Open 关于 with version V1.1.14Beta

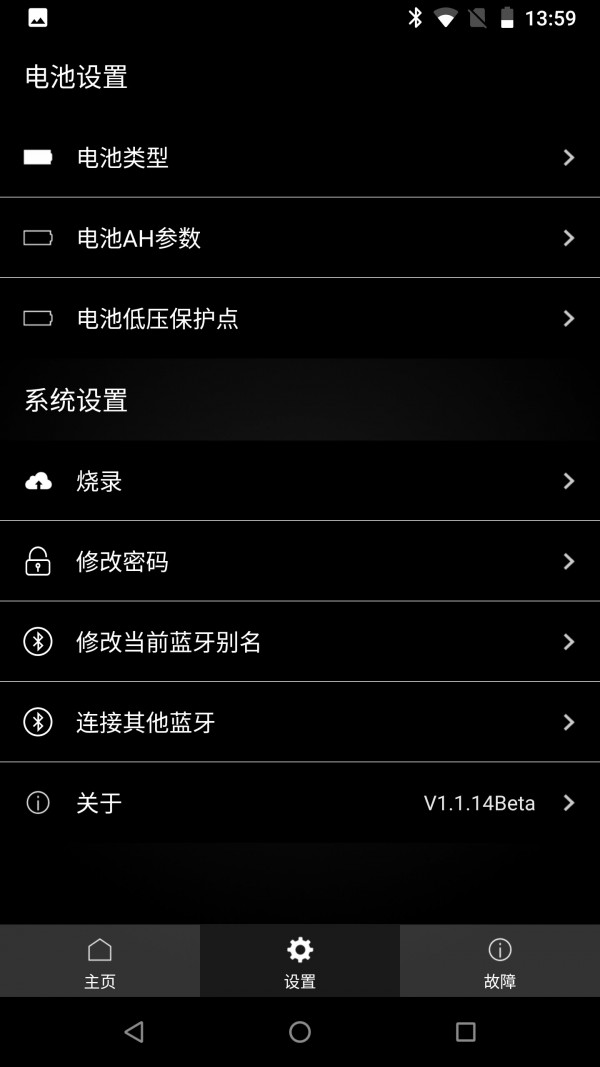click(x=300, y=803)
